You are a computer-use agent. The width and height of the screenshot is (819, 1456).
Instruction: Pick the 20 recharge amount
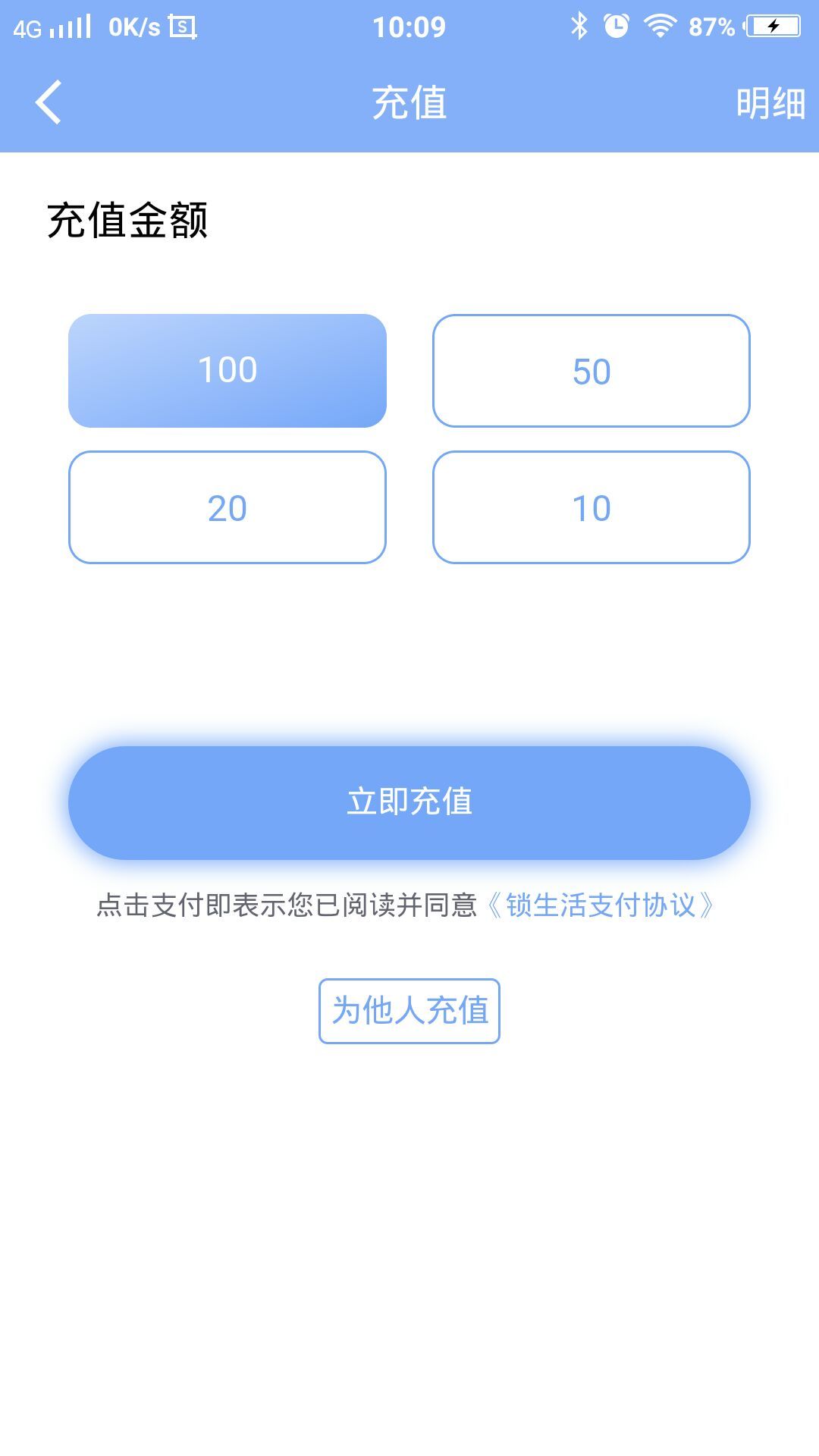(x=227, y=507)
